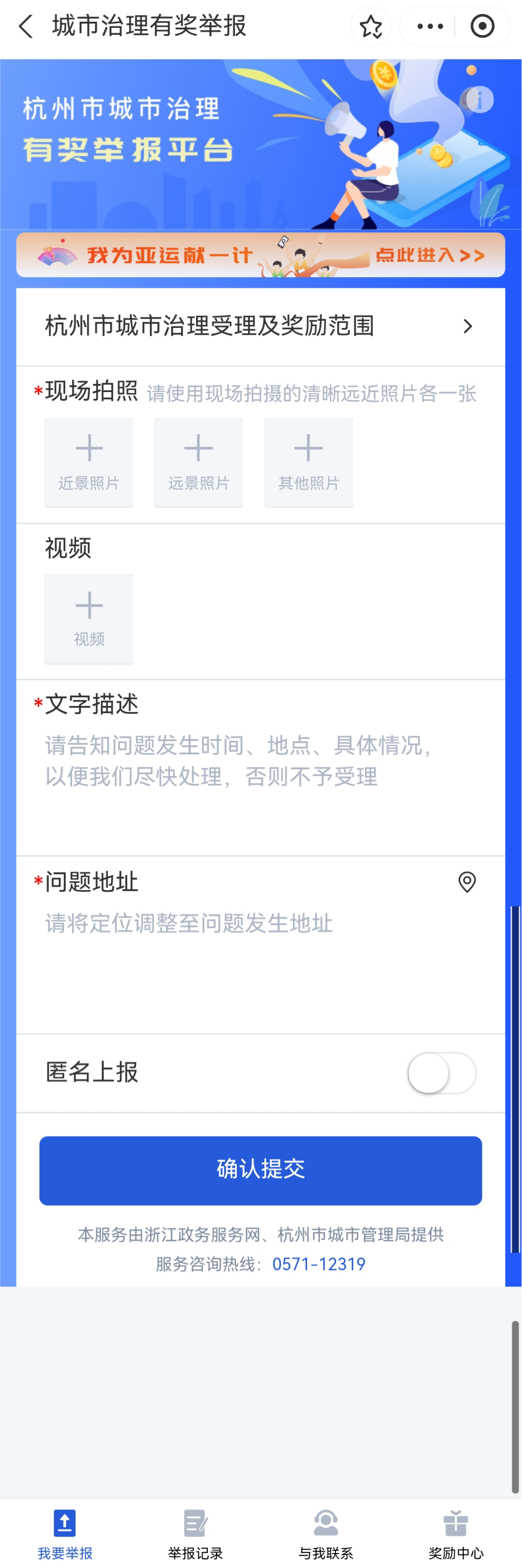Tap the 问题地址 address field
The image size is (522, 1568).
coord(244,937)
